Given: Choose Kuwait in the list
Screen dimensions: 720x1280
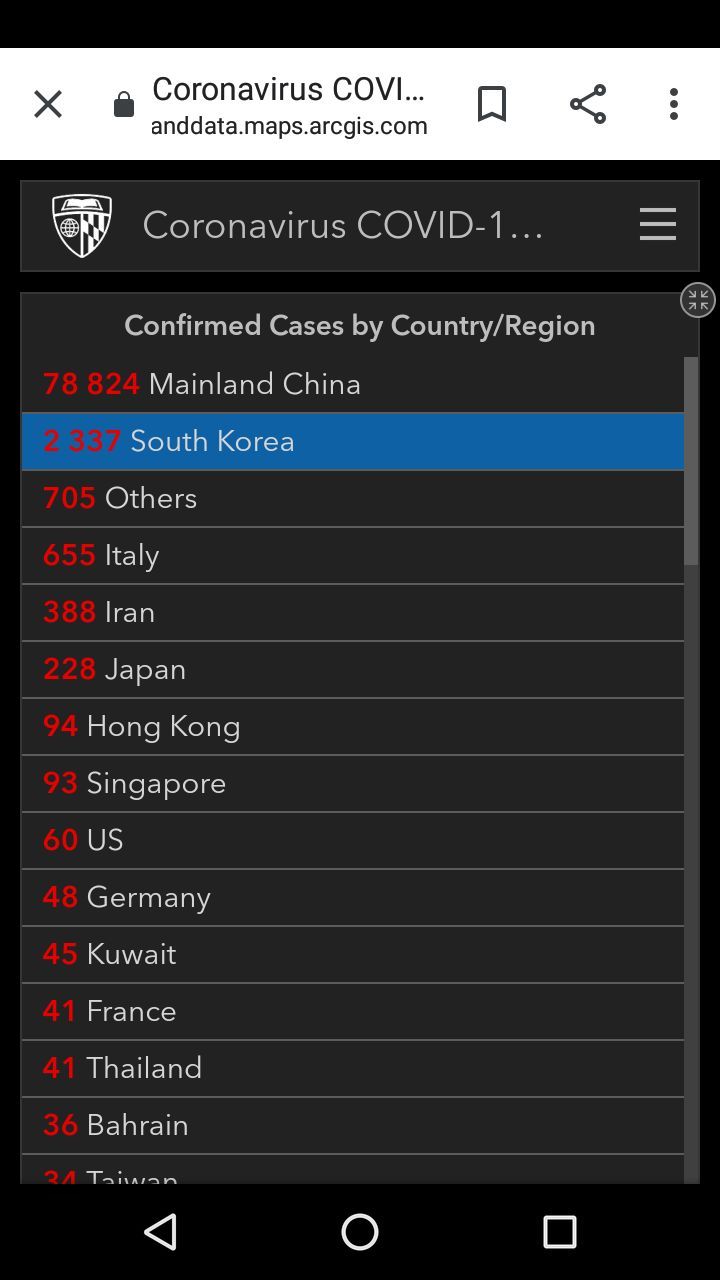Looking at the screenshot, I should click(x=352, y=954).
